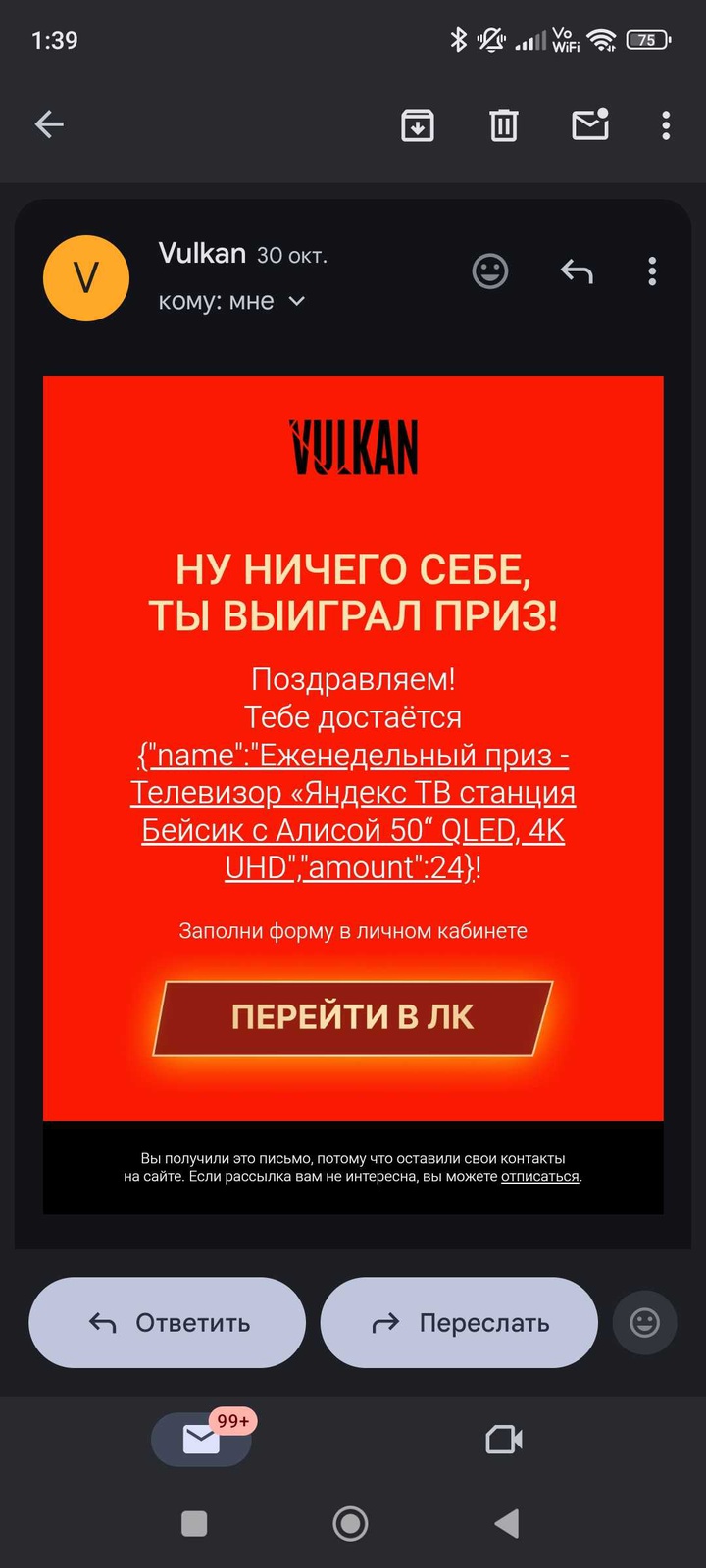Tap the "Ответить" reply button

tap(168, 1323)
